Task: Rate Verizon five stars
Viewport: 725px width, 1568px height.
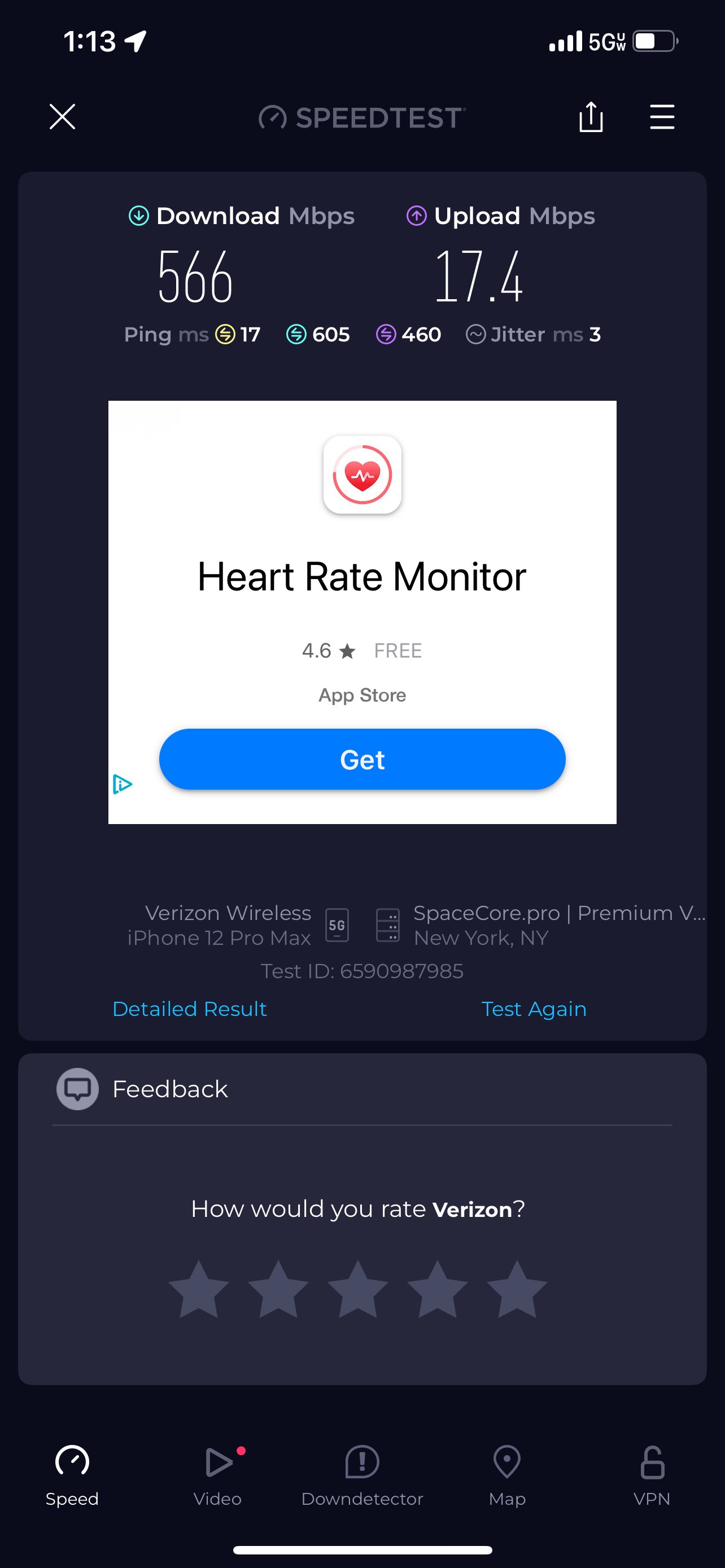Action: (517, 1289)
